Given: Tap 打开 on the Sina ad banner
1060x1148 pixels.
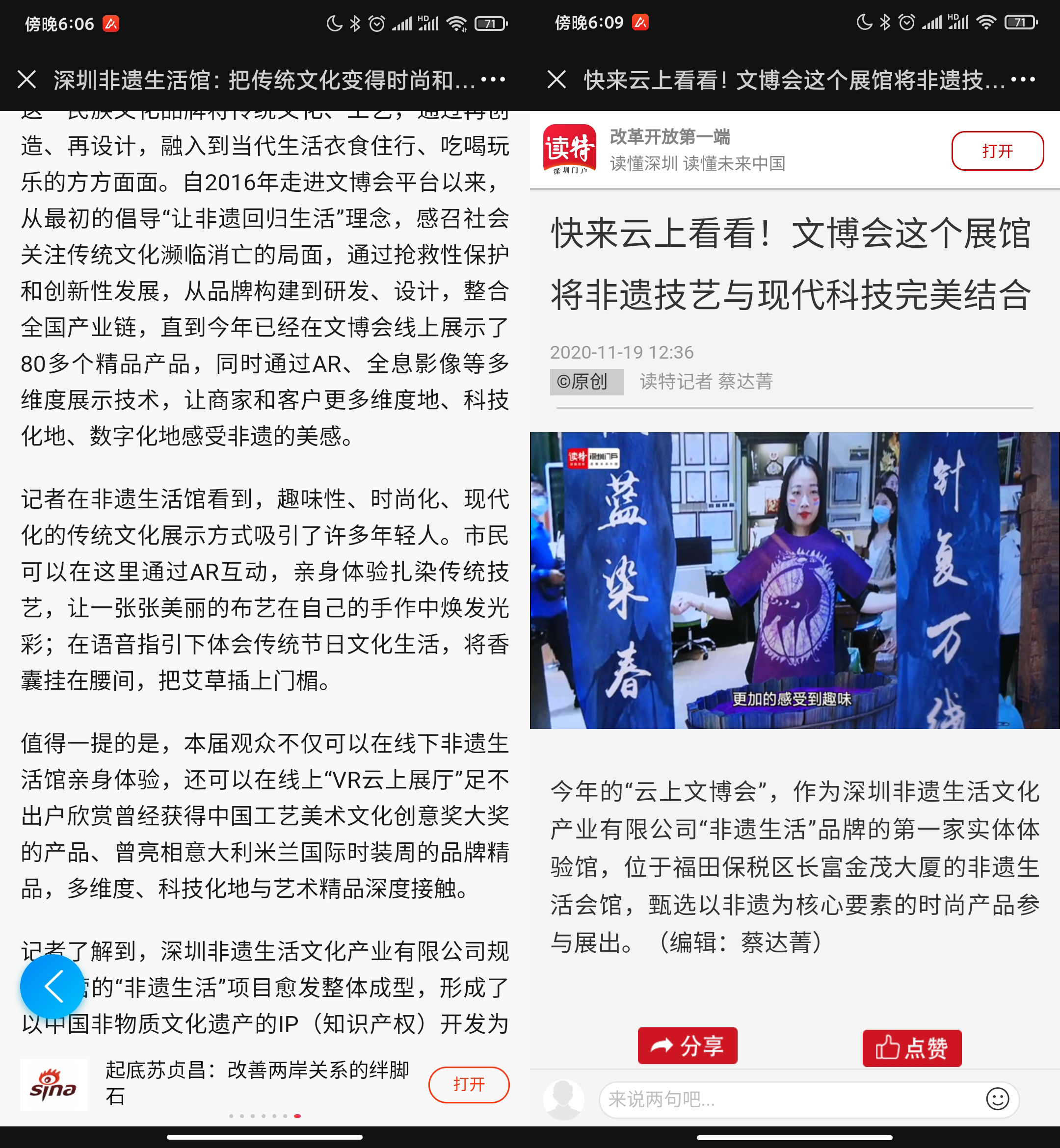Looking at the screenshot, I should (x=469, y=1084).
